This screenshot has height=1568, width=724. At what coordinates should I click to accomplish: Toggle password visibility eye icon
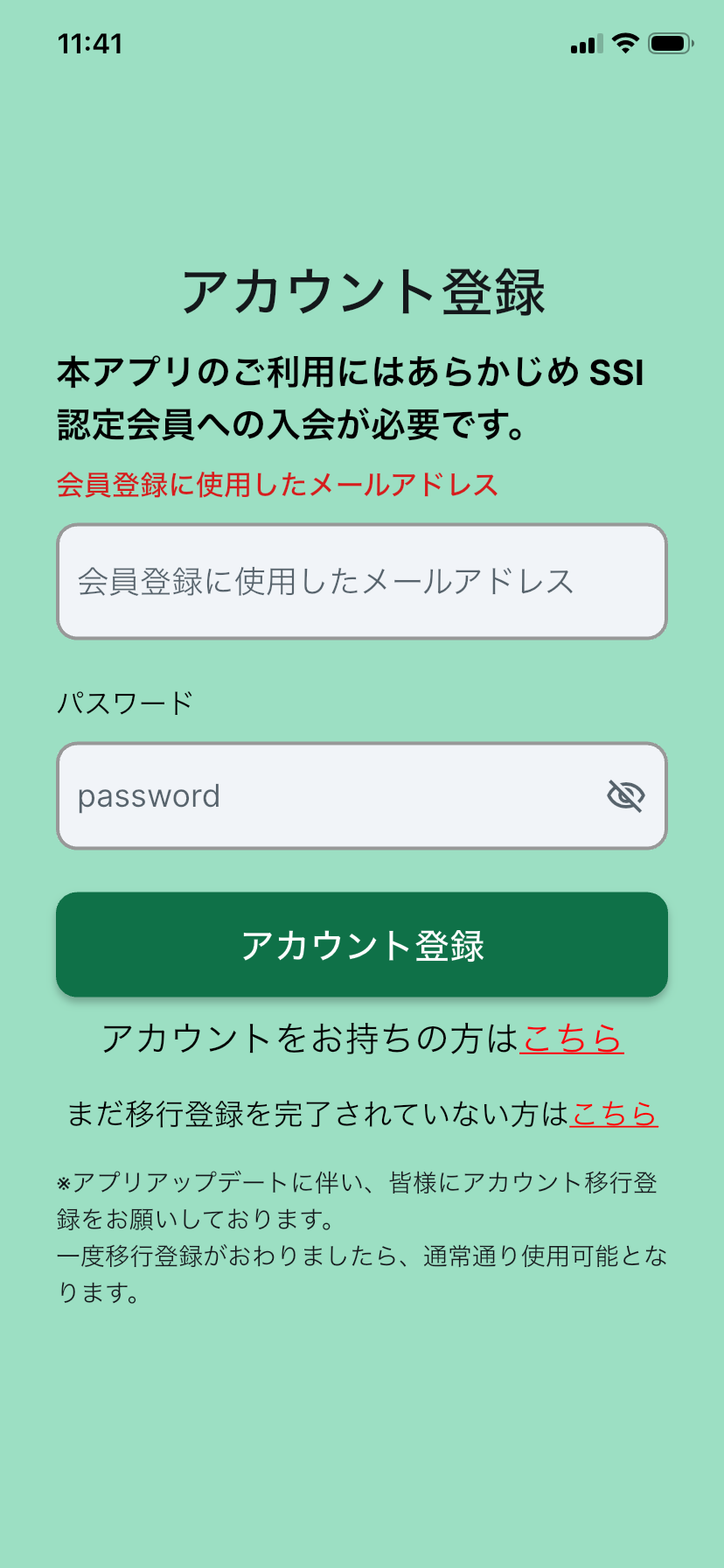tap(626, 796)
